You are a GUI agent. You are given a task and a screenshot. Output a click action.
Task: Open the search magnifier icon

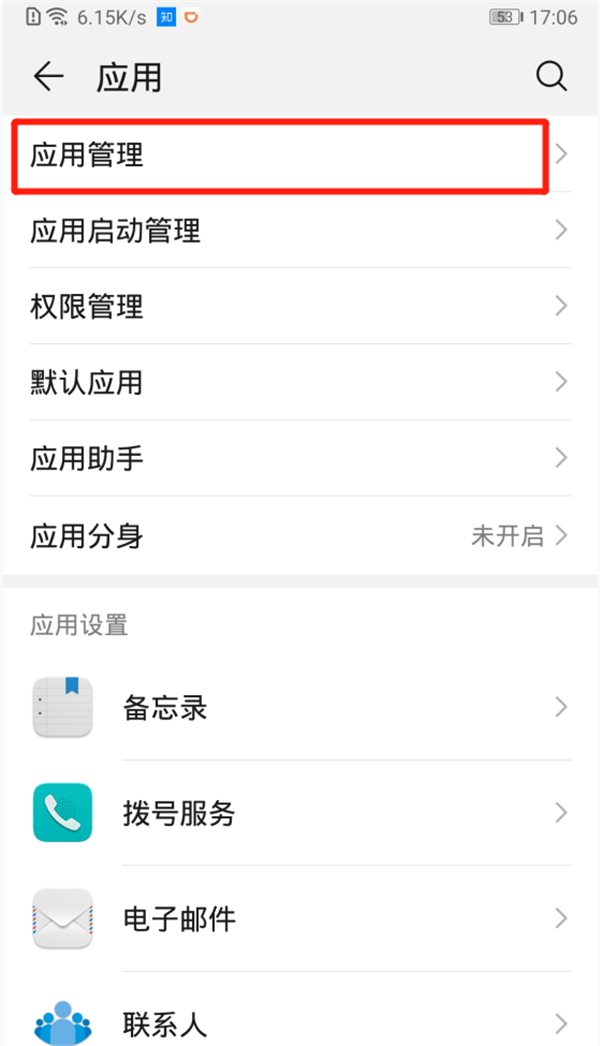(551, 77)
